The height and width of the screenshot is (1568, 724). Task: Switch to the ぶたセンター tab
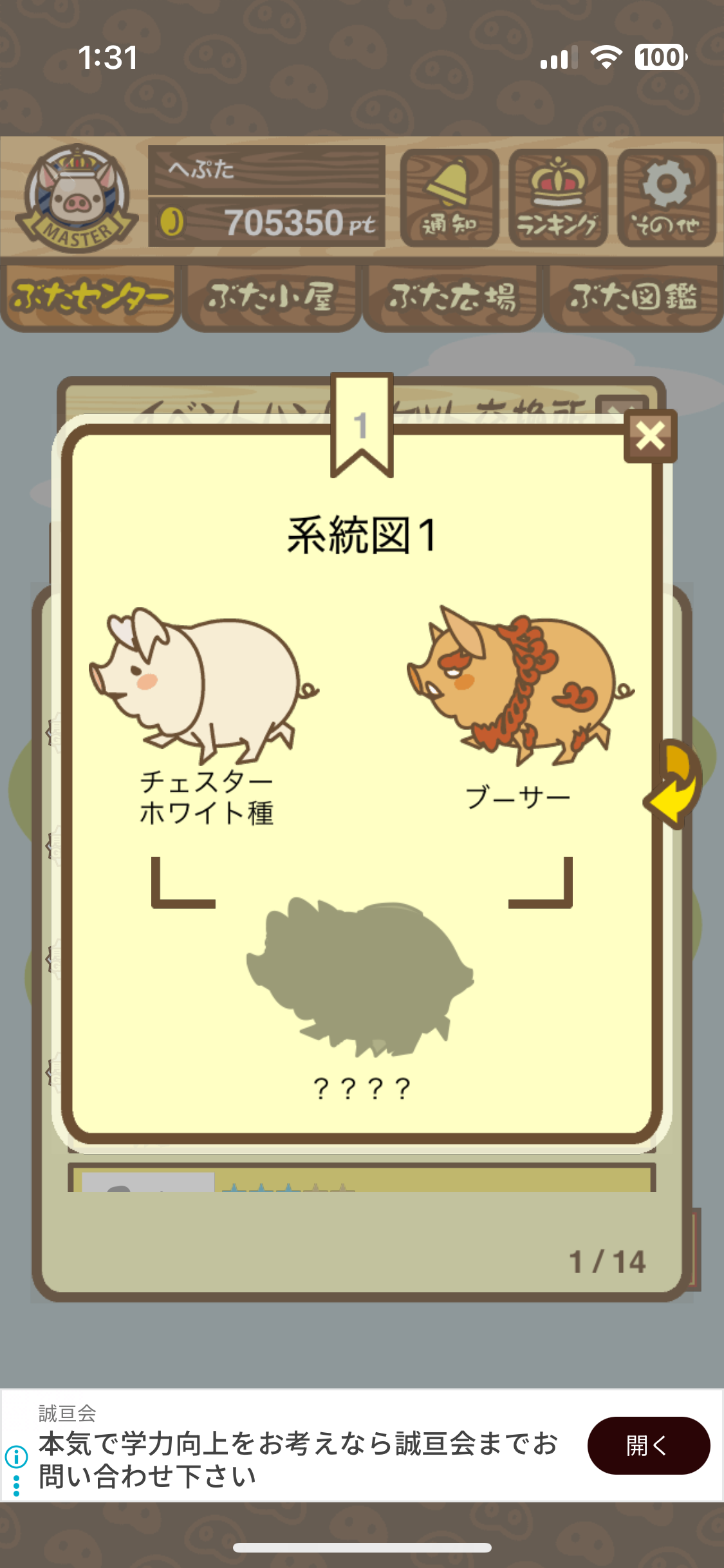pos(90,297)
